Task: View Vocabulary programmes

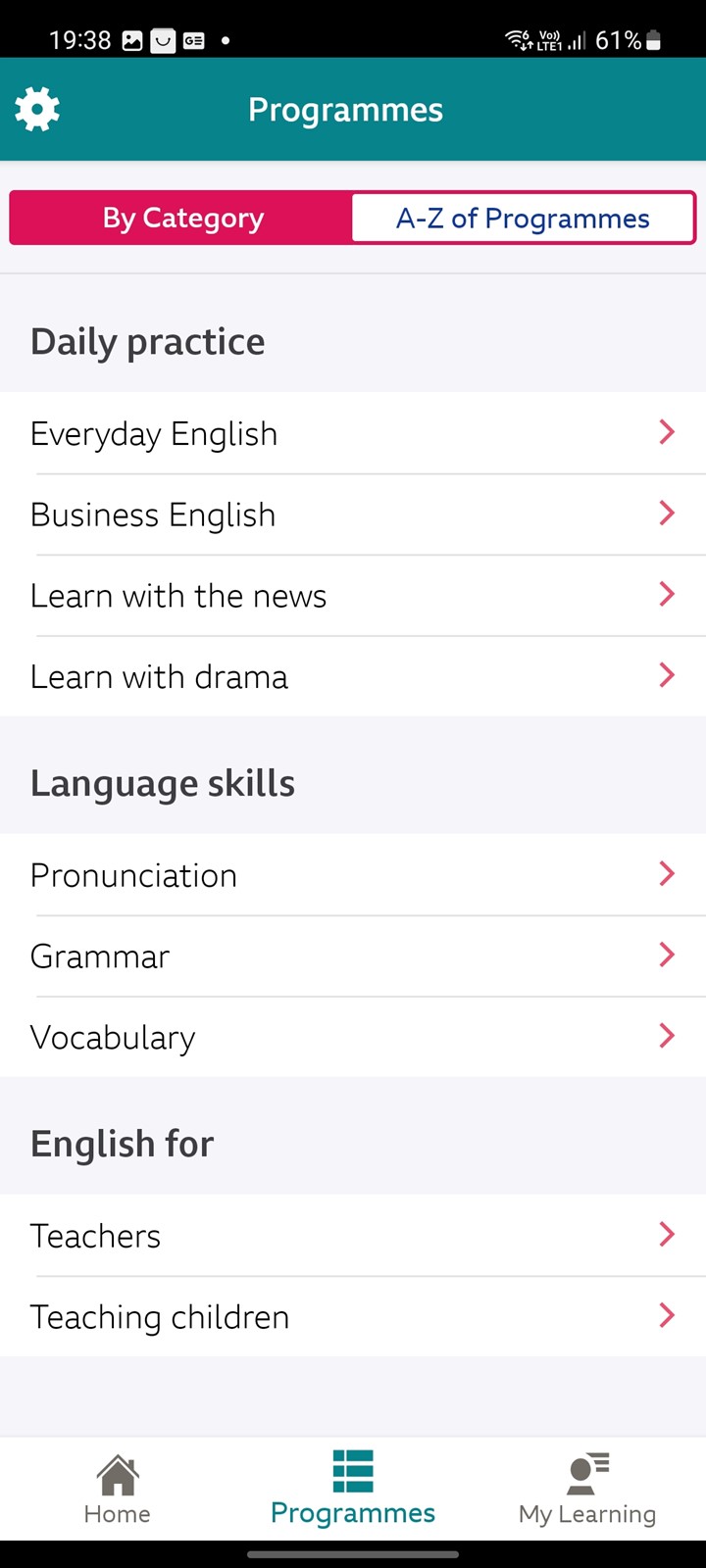Action: [353, 1037]
